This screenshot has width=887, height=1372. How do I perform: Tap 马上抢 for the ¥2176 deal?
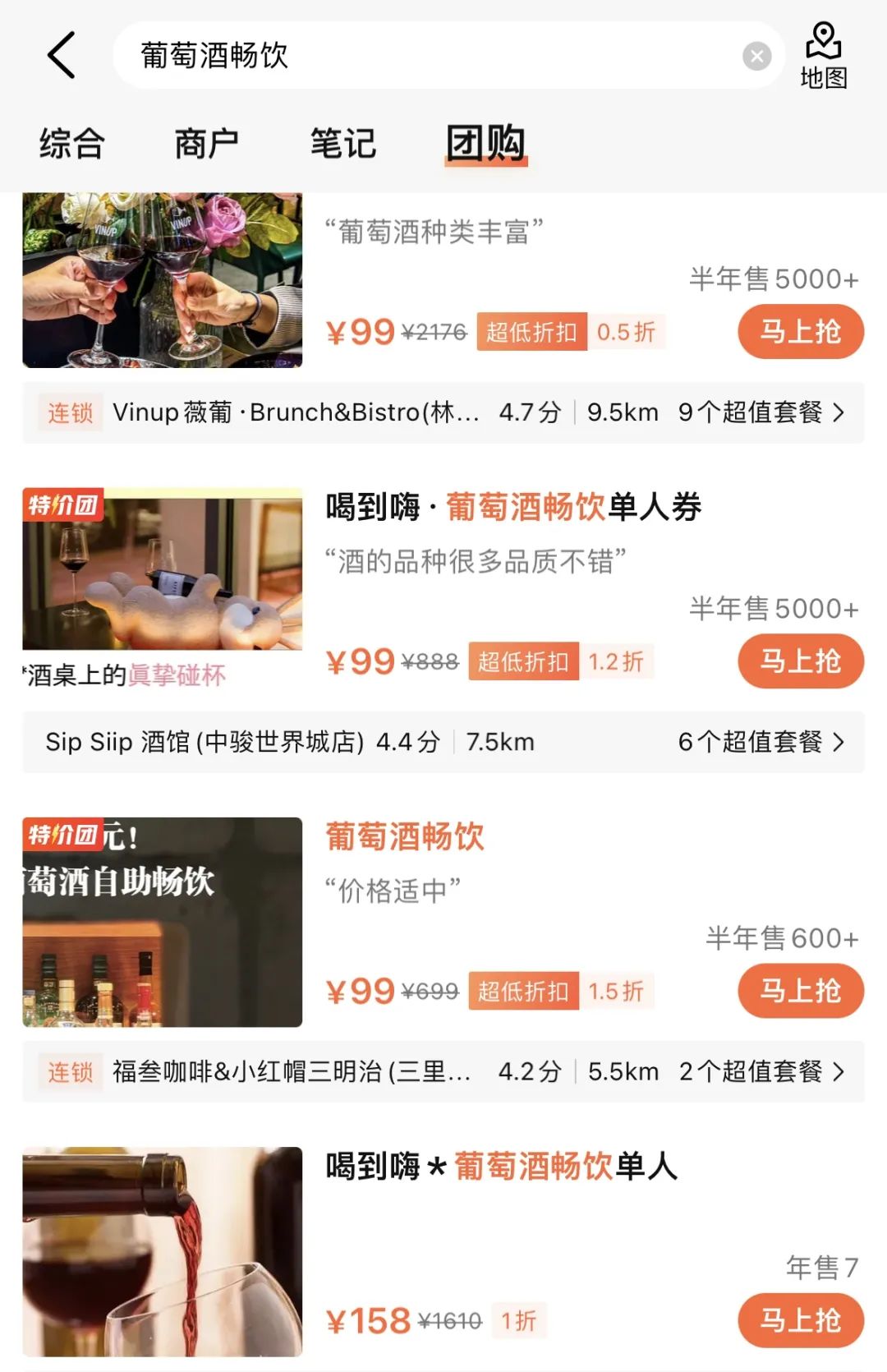pyautogui.click(x=800, y=332)
